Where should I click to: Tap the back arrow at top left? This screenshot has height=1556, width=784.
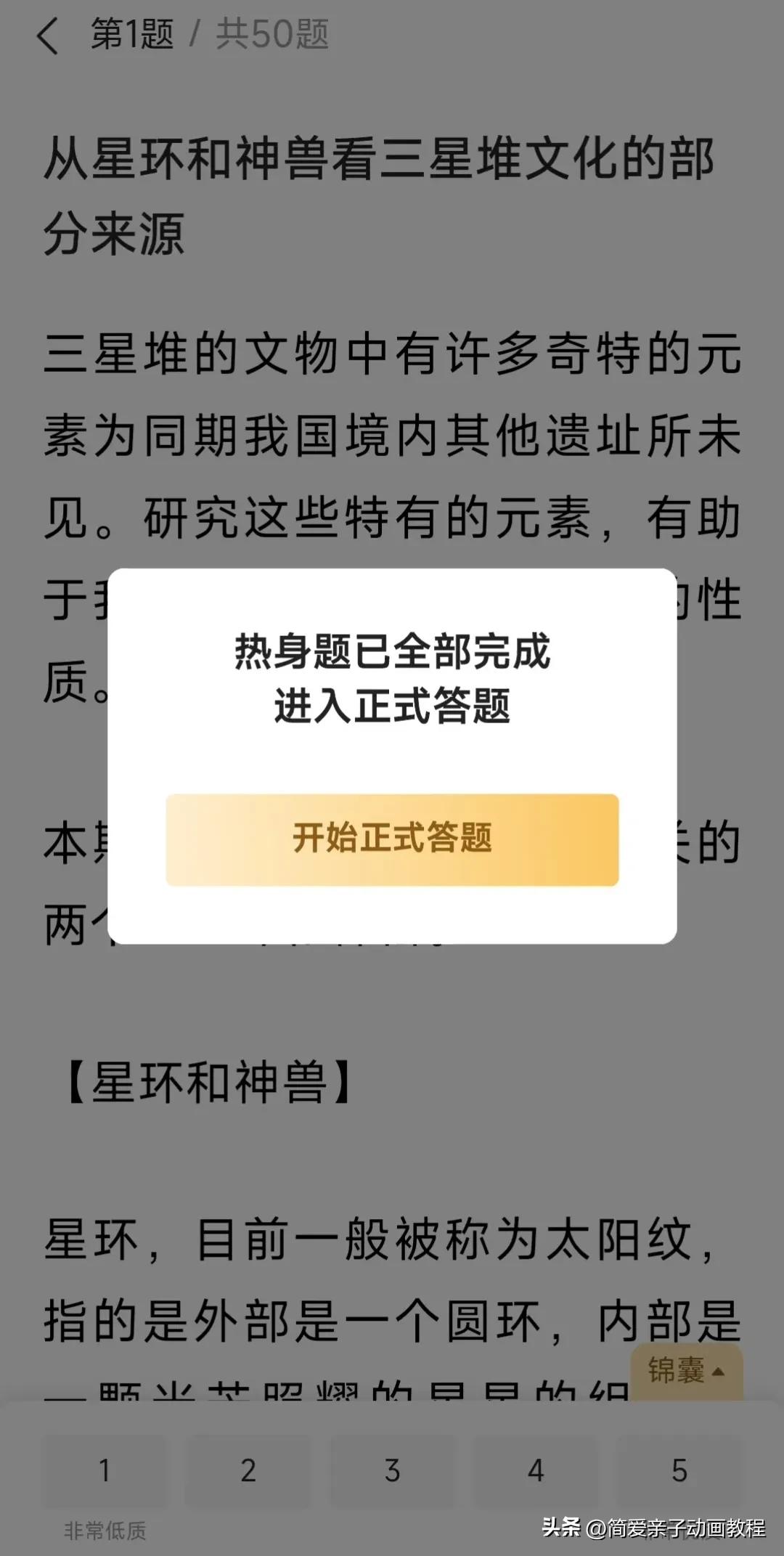[x=48, y=35]
